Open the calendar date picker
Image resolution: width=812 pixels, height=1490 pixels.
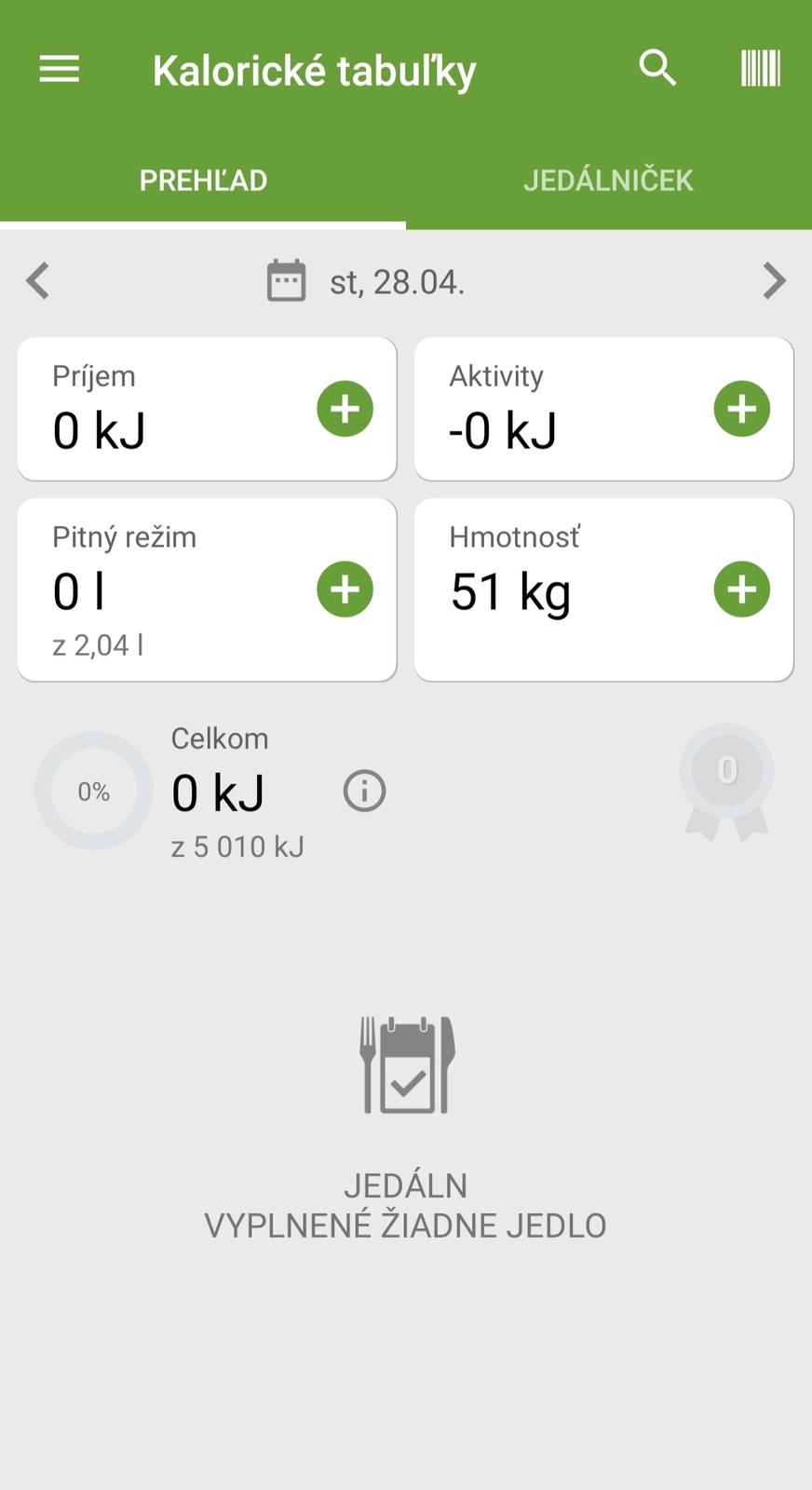point(286,280)
